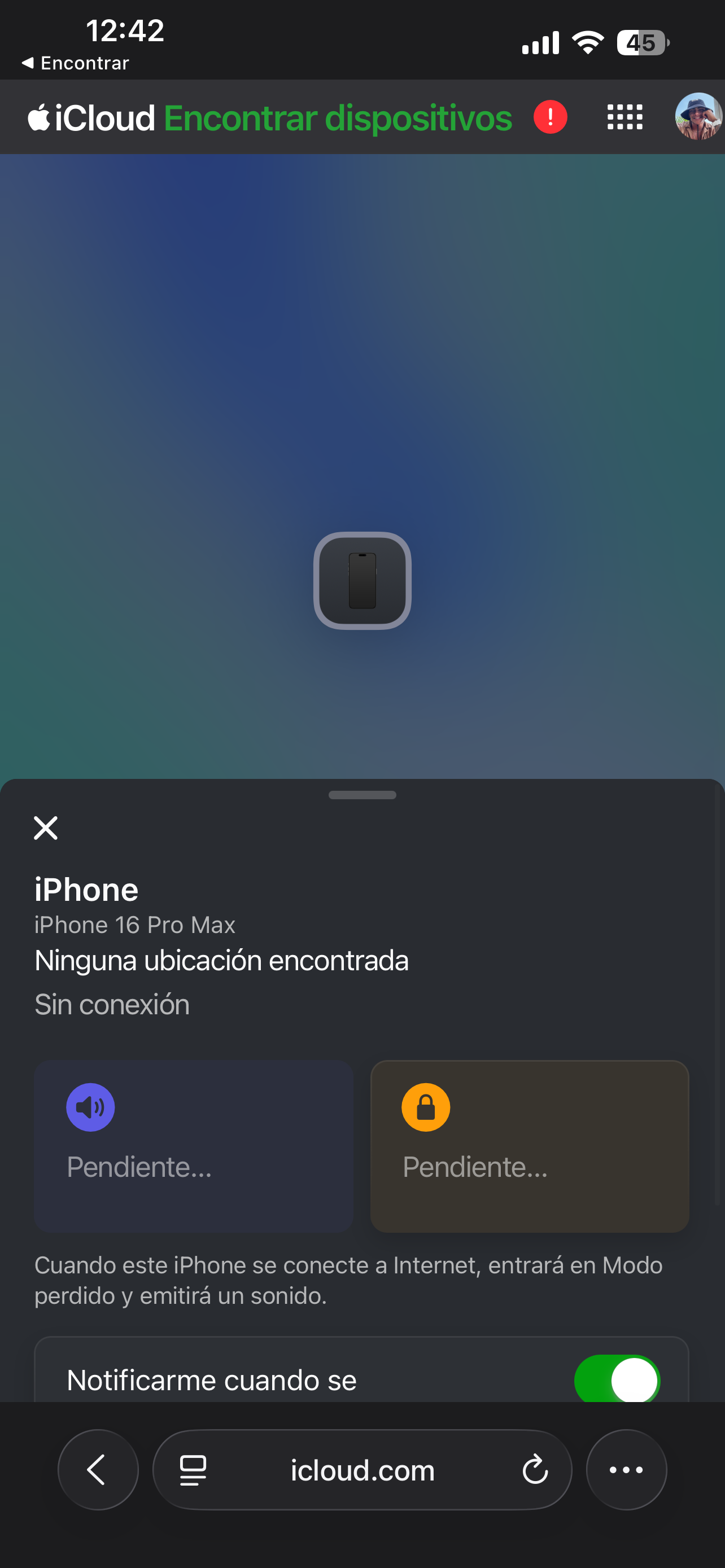The height and width of the screenshot is (1568, 725).
Task: Open the account profile picture
Action: click(698, 117)
